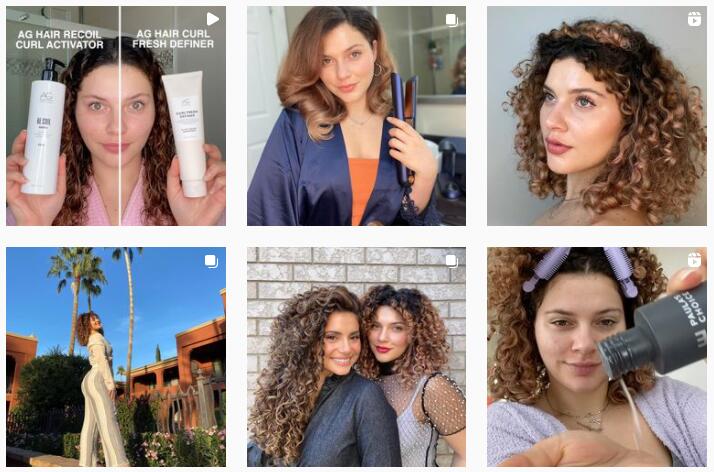Image resolution: width=714 pixels, height=472 pixels.
Task: Open the post of two curly-haired women
Action: 356,357
